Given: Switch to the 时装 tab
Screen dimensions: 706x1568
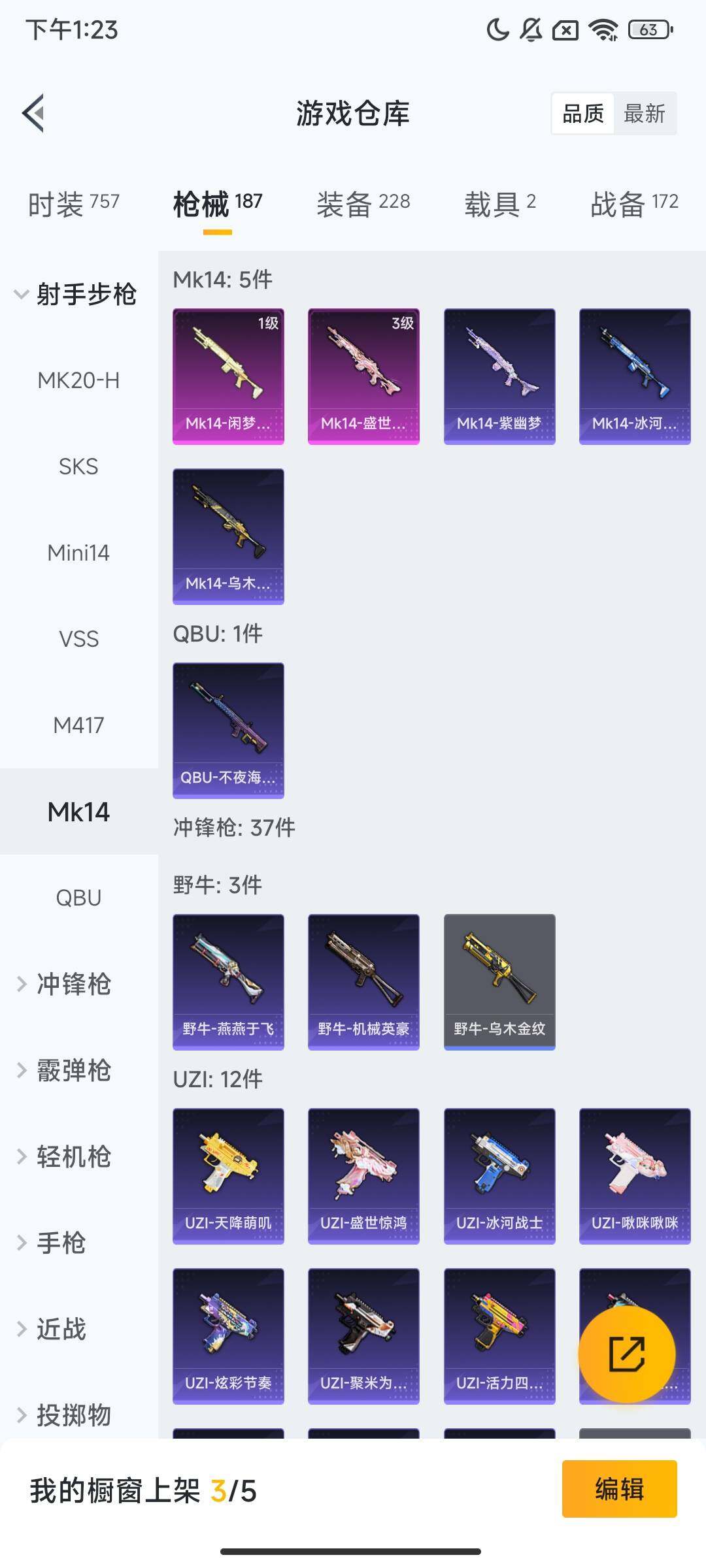Looking at the screenshot, I should 72,203.
